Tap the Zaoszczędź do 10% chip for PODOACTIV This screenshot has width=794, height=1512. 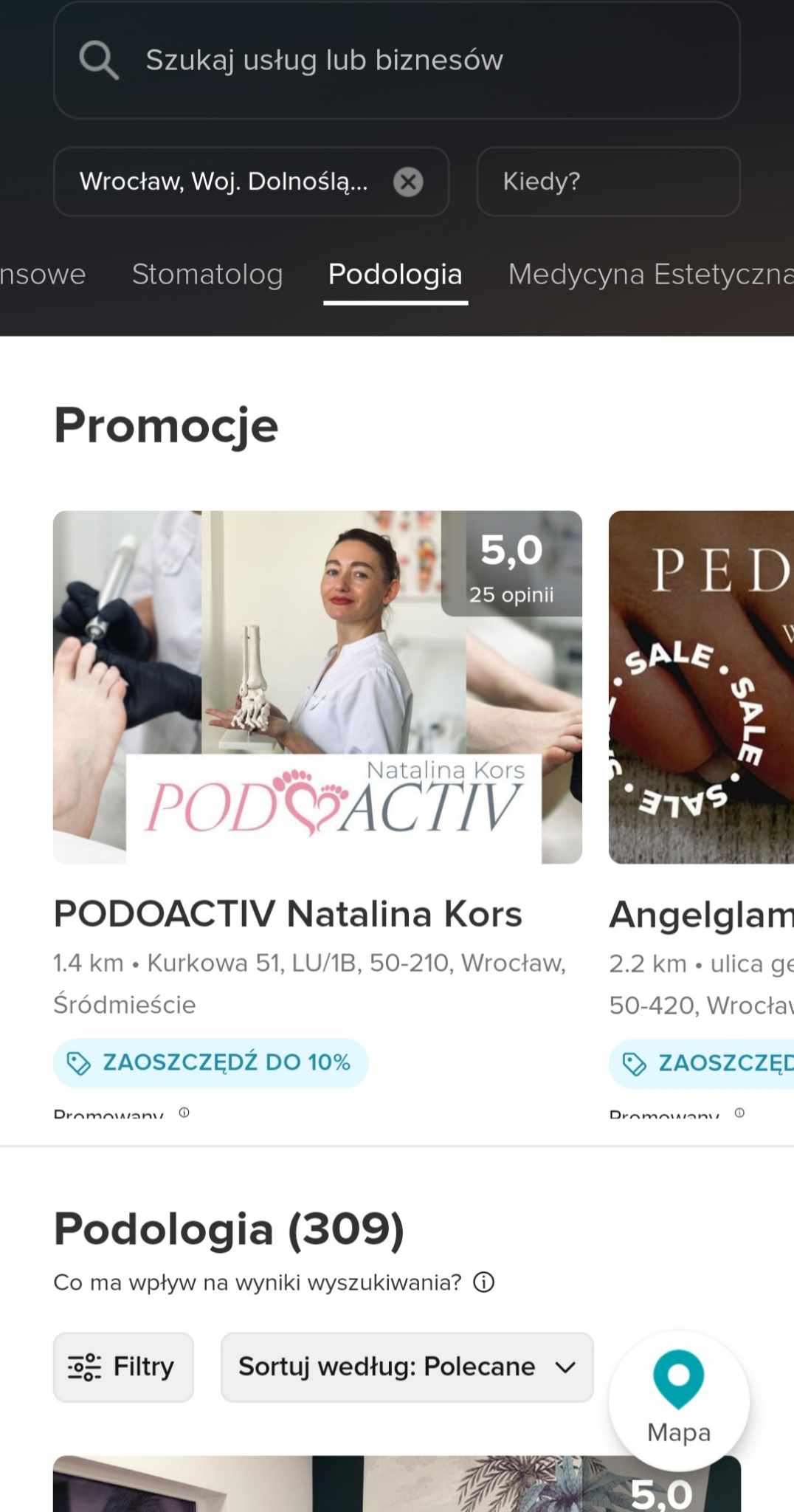(x=211, y=1063)
